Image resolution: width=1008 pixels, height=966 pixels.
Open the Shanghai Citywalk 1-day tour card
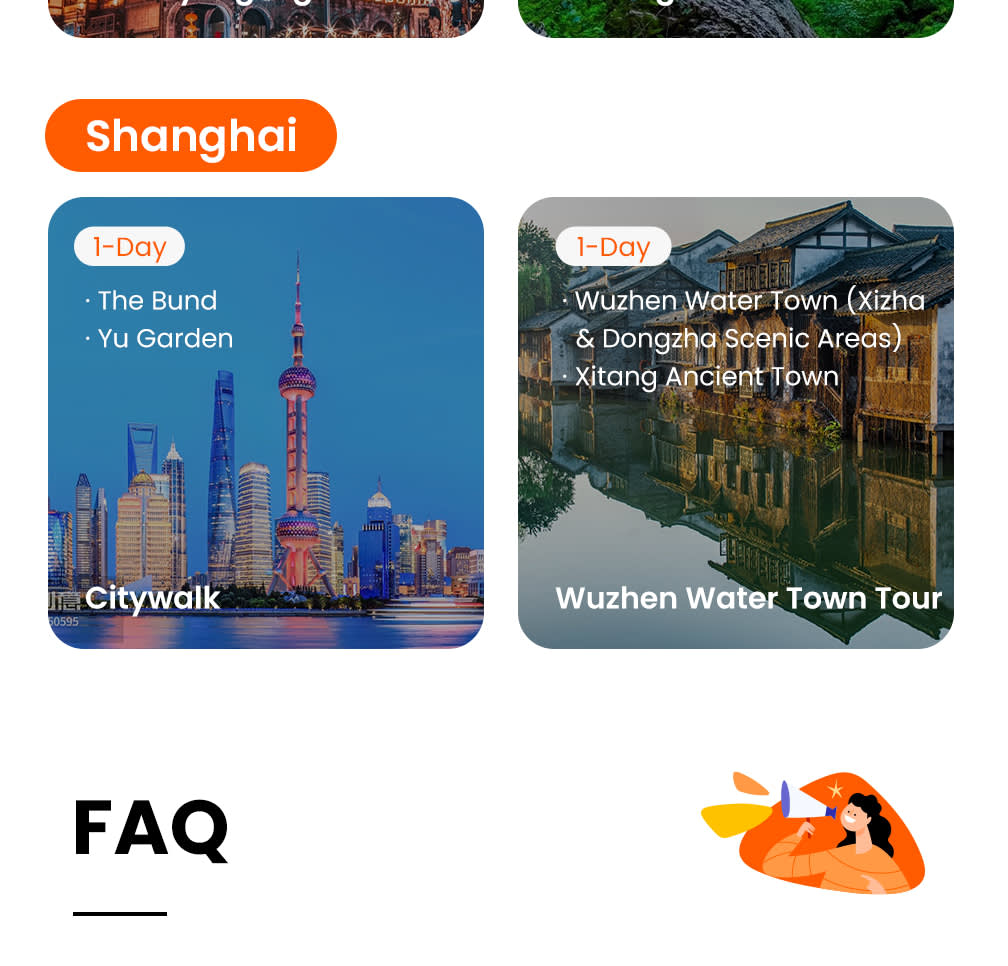click(266, 423)
